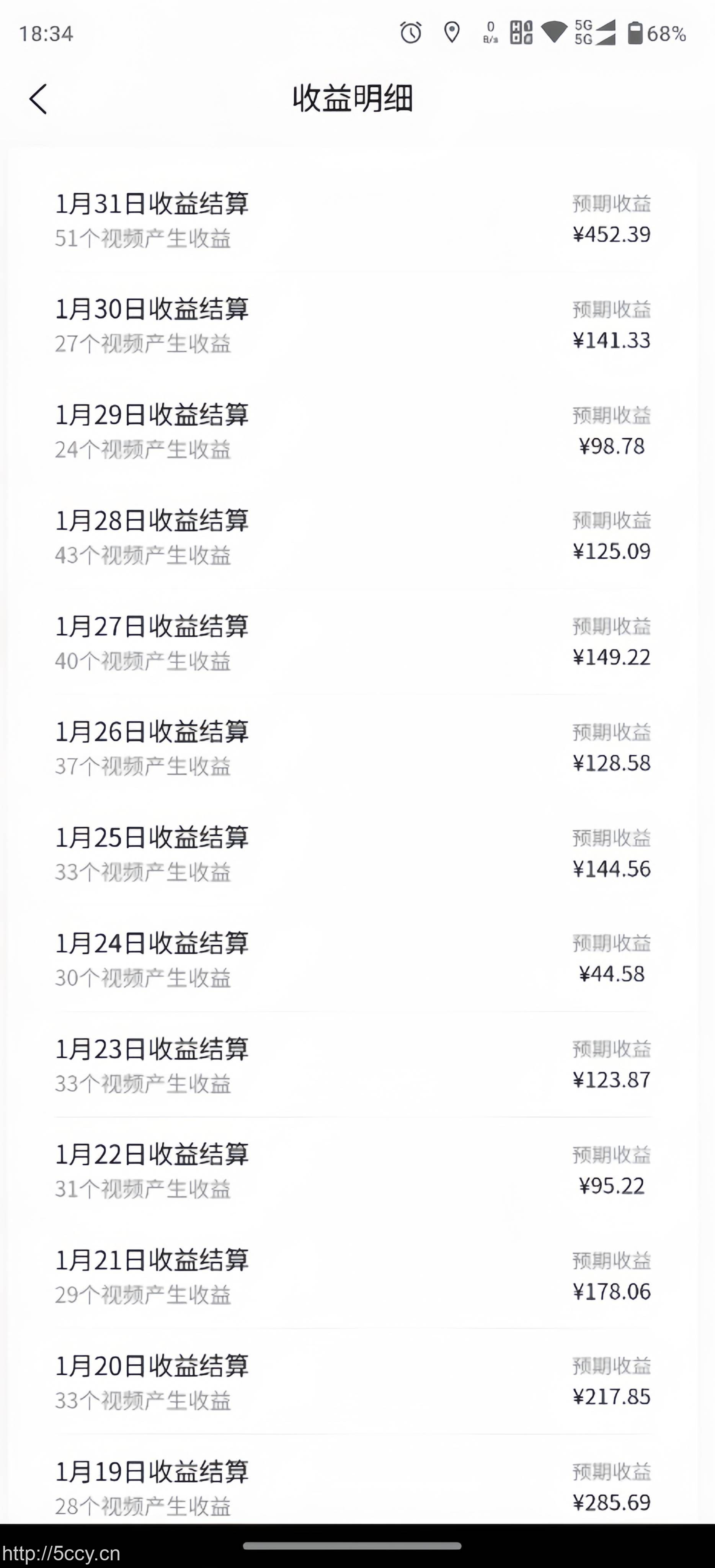Expand the 1月21日 settlement record
The width and height of the screenshot is (715, 1568).
[152, 1261]
